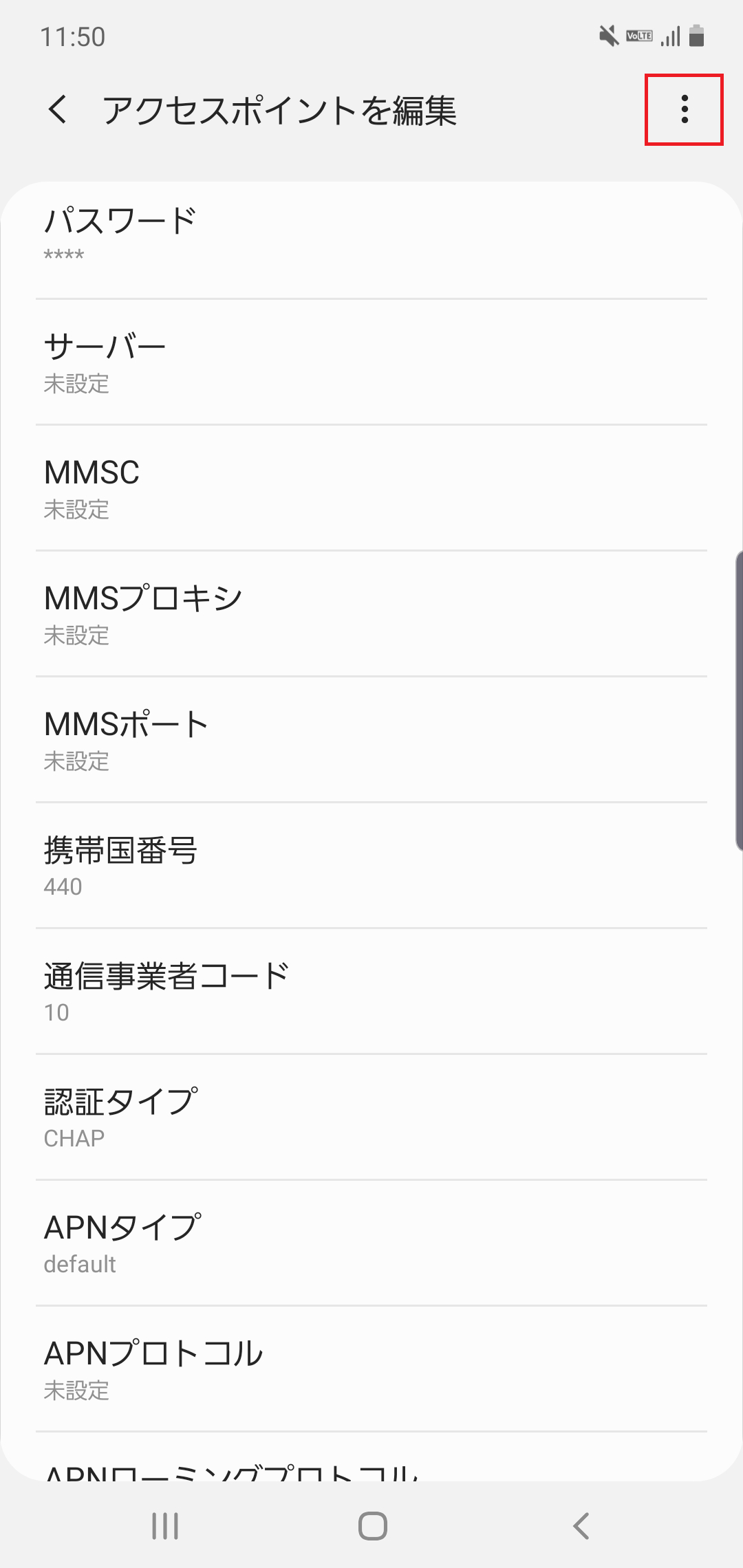Change the 携帯国番号 value 440

coord(371,867)
